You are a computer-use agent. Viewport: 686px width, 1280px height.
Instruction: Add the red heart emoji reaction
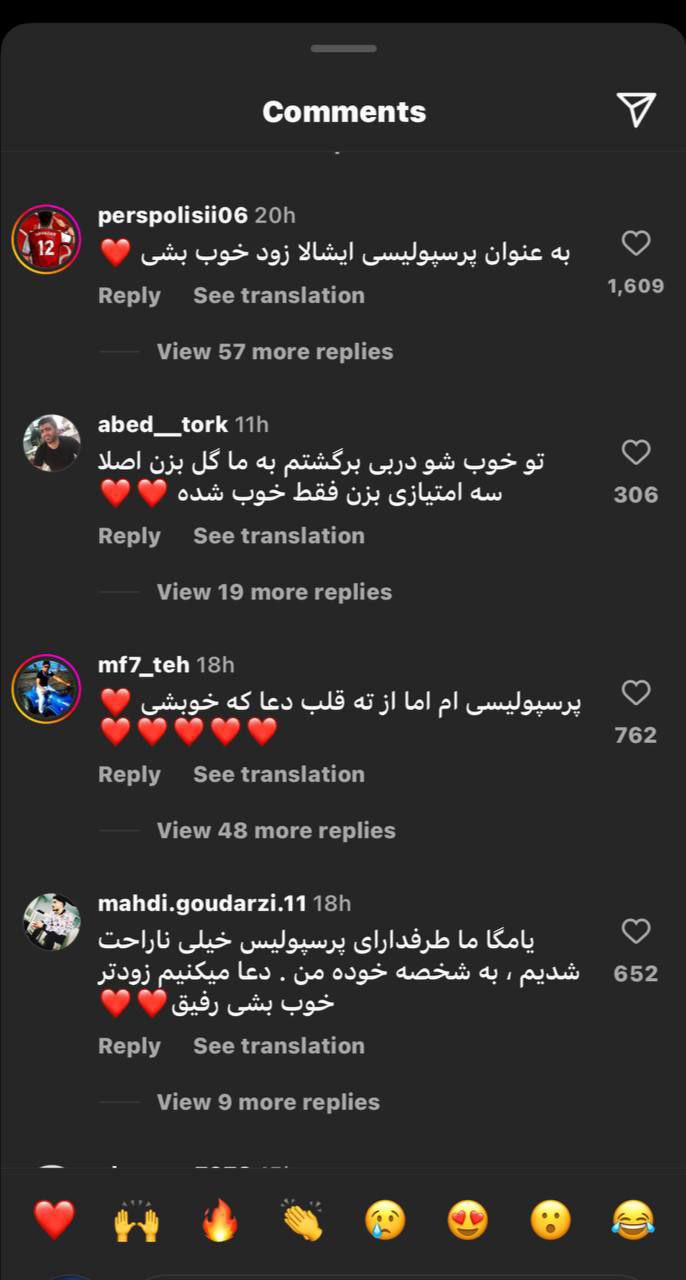coord(54,1220)
